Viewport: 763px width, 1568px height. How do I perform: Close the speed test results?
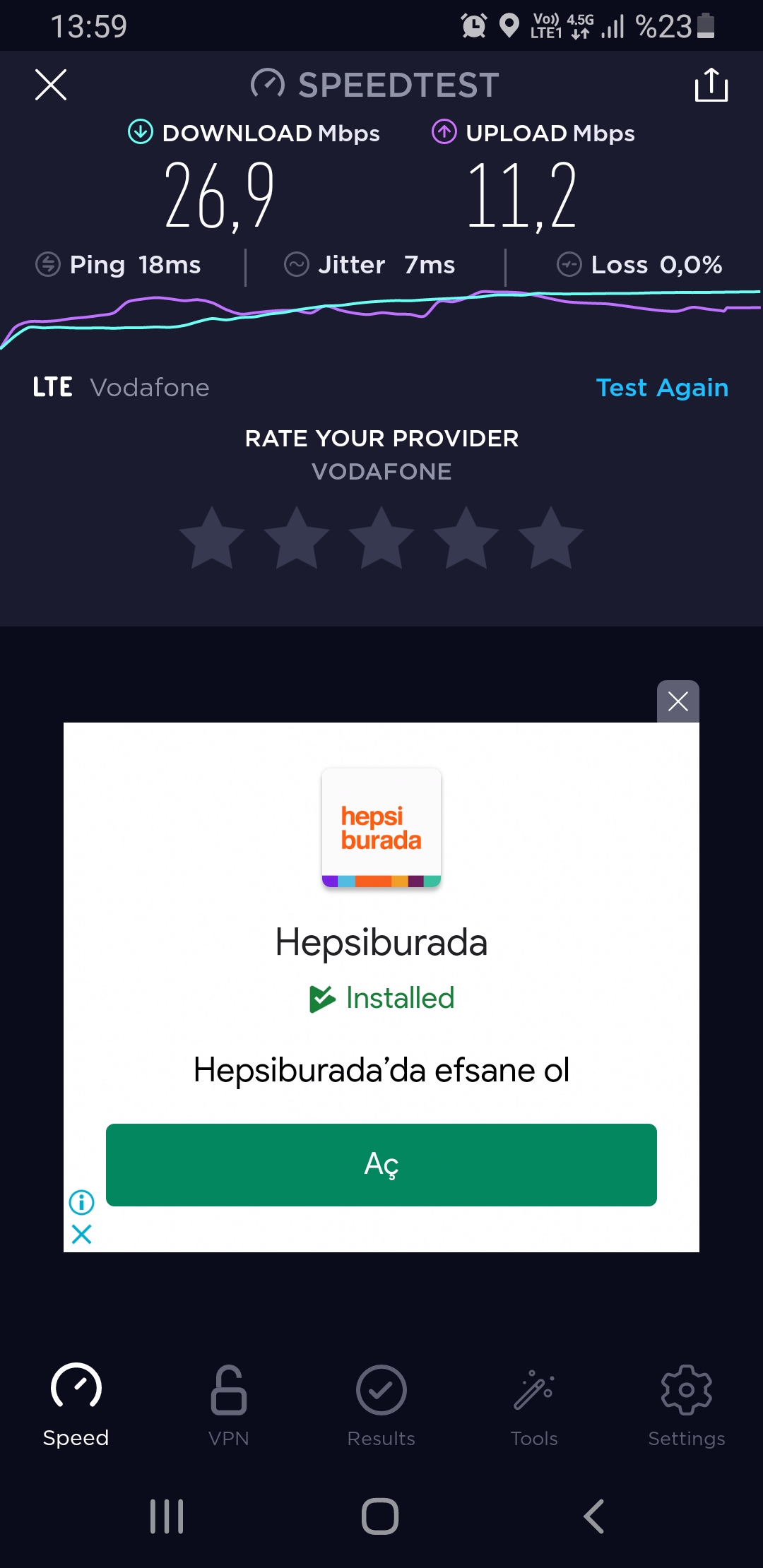(51, 85)
